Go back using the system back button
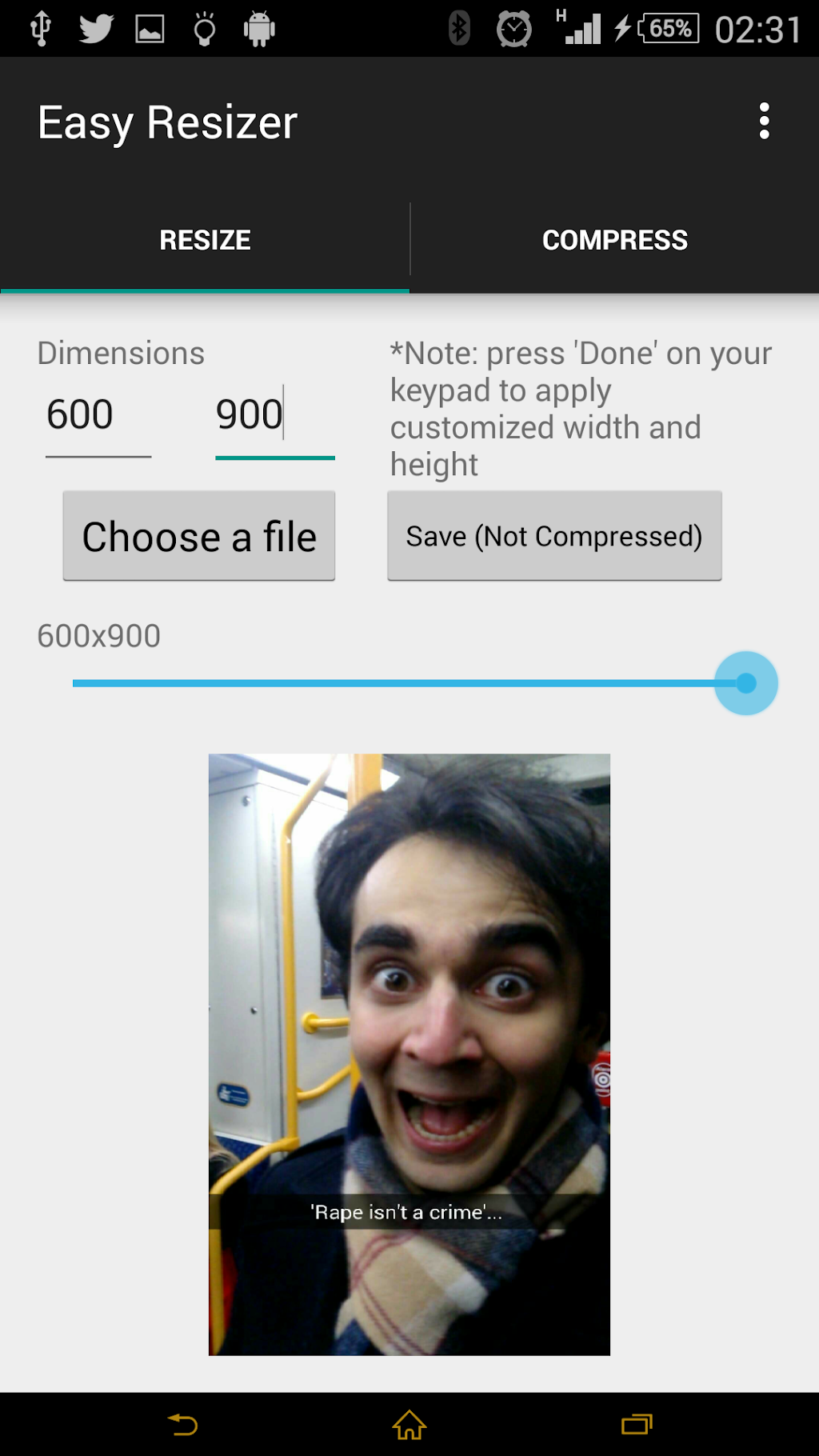The height and width of the screenshot is (1456, 819). 183,1425
